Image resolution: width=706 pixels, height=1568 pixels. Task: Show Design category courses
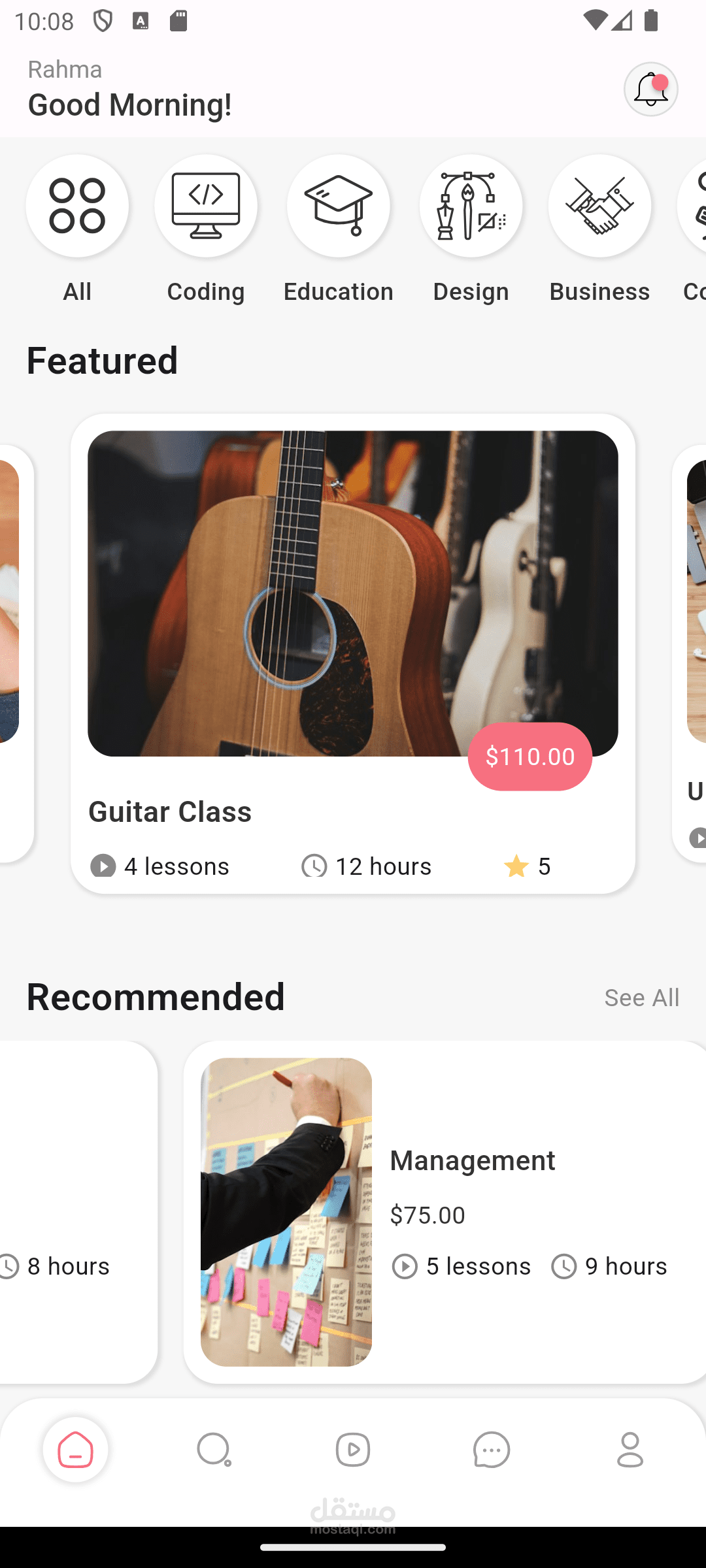click(x=471, y=206)
